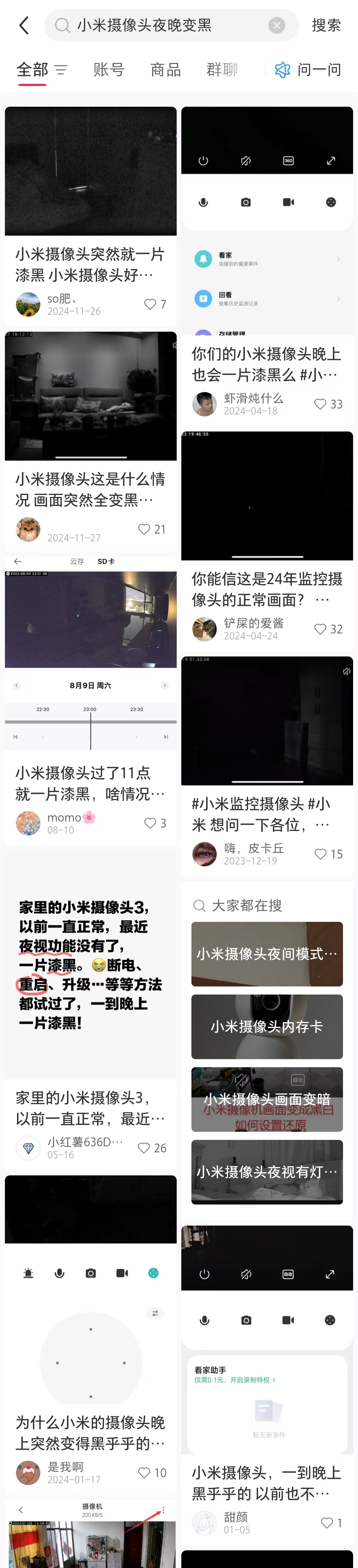Image resolution: width=358 pixels, height=1568 pixels.
Task: Go back using the top-left arrow
Action: tap(24, 26)
